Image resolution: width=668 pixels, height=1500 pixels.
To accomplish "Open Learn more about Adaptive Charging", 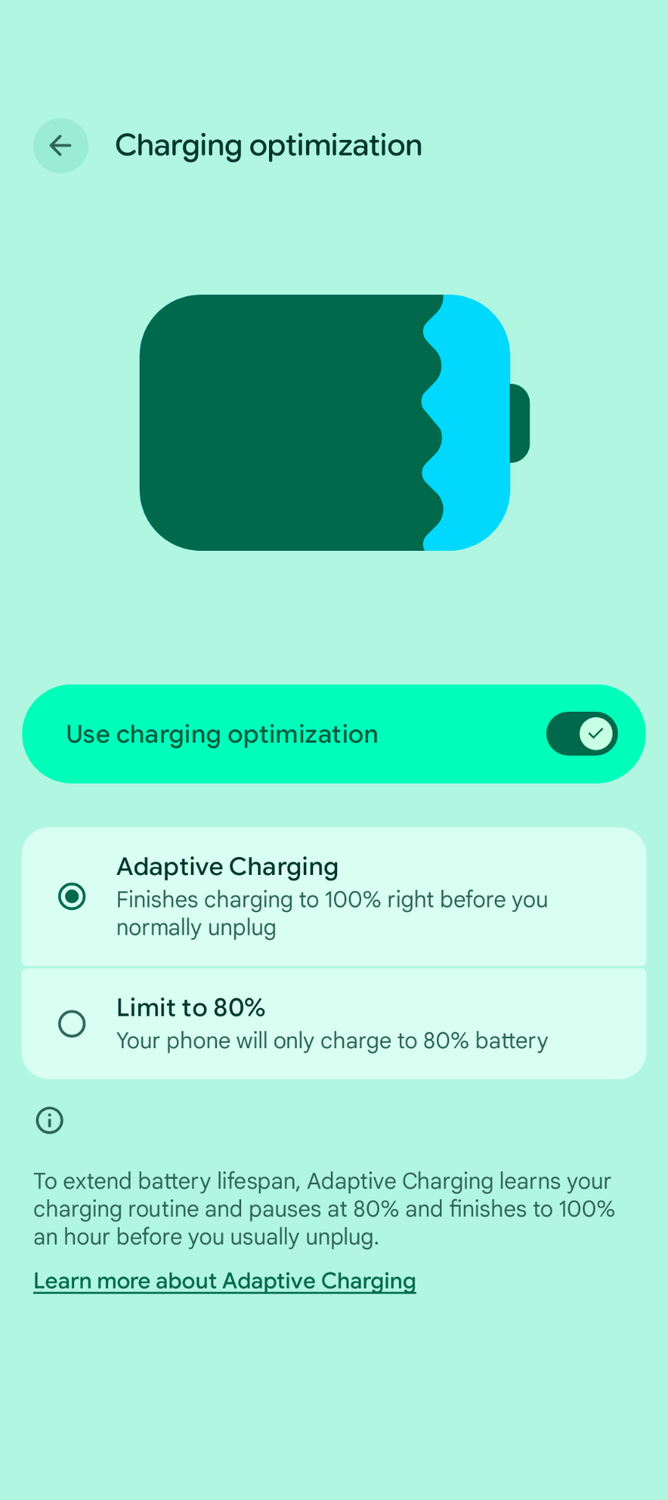I will [224, 1281].
